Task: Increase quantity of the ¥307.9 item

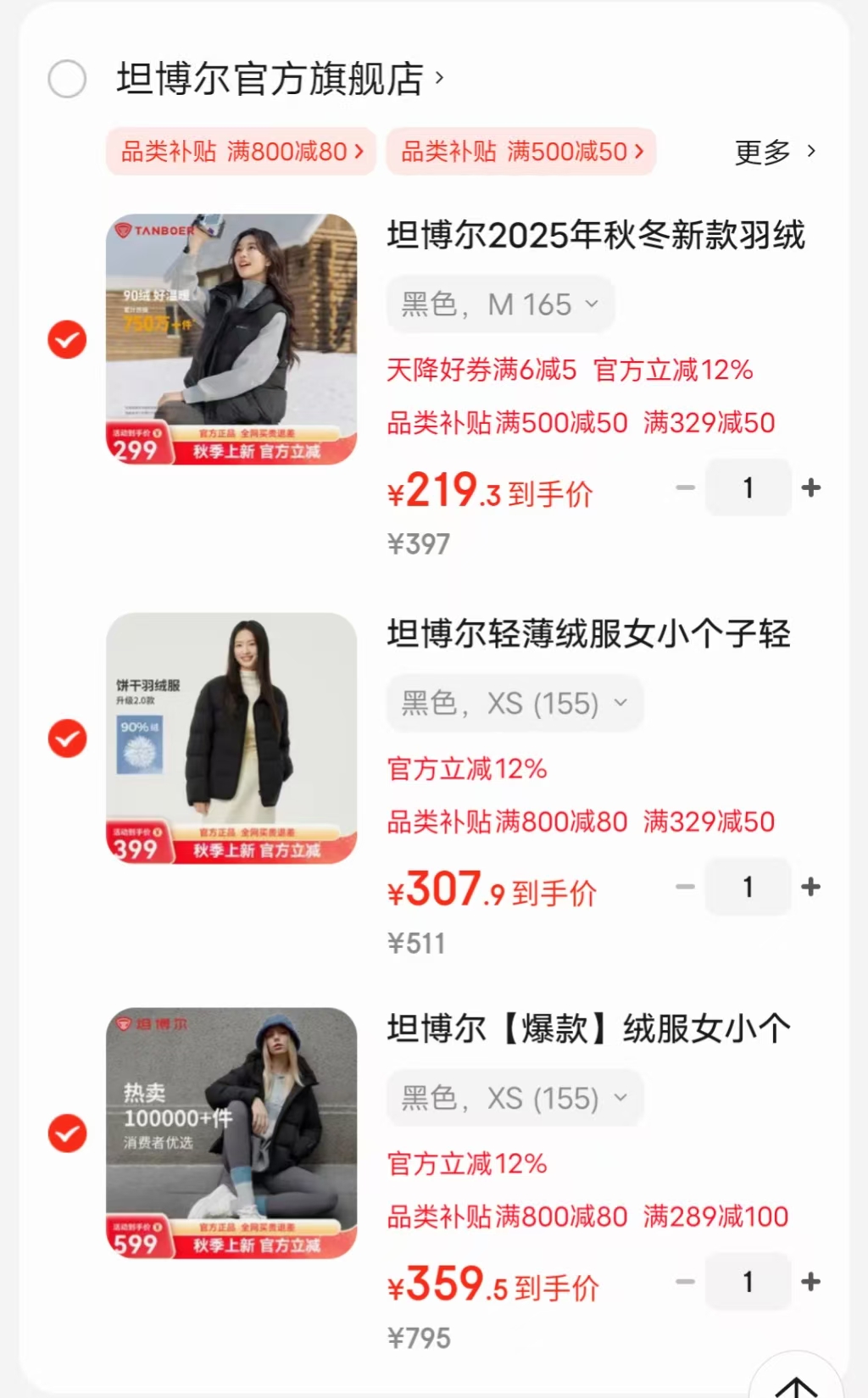Action: tap(811, 887)
